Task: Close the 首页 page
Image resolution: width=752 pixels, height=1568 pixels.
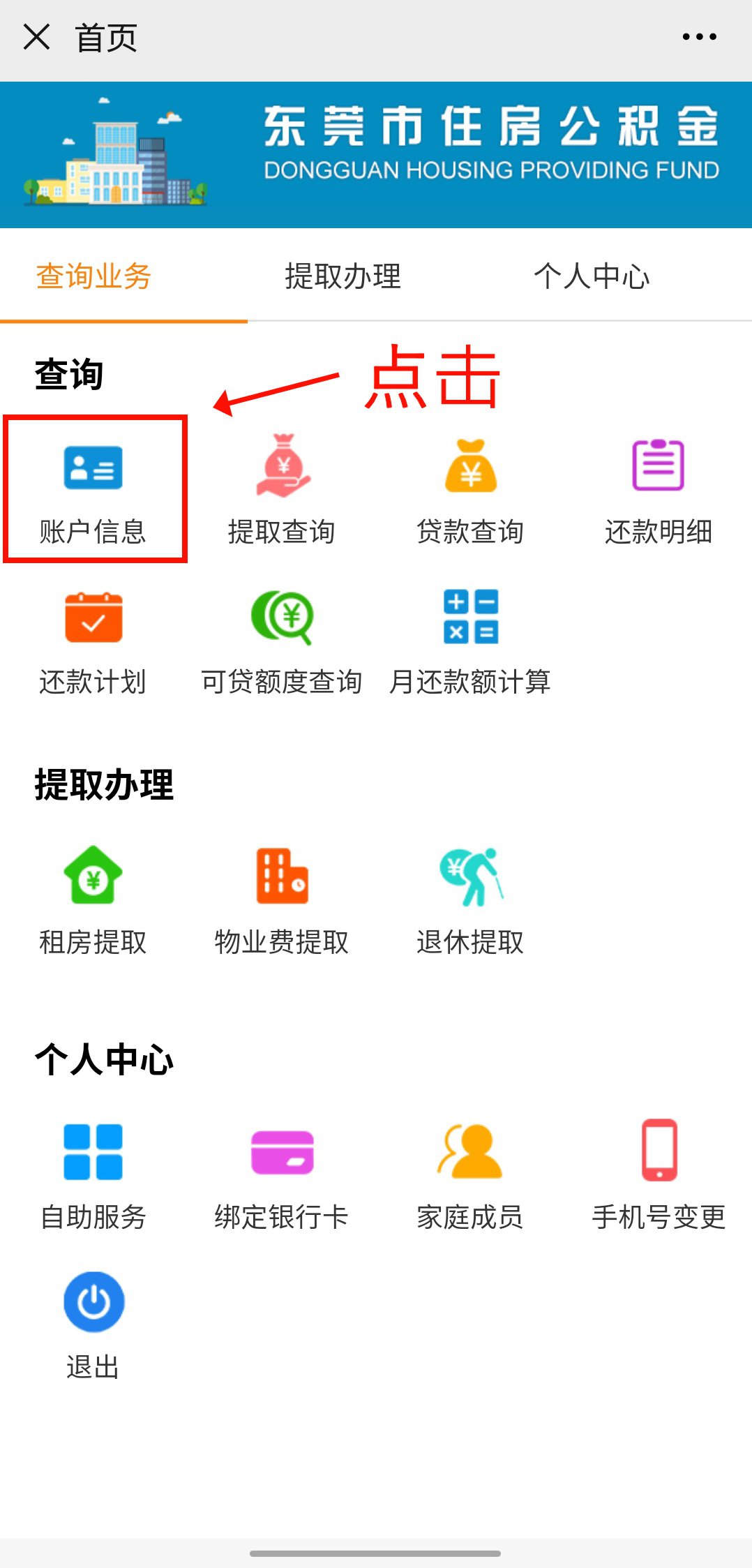Action: click(36, 37)
